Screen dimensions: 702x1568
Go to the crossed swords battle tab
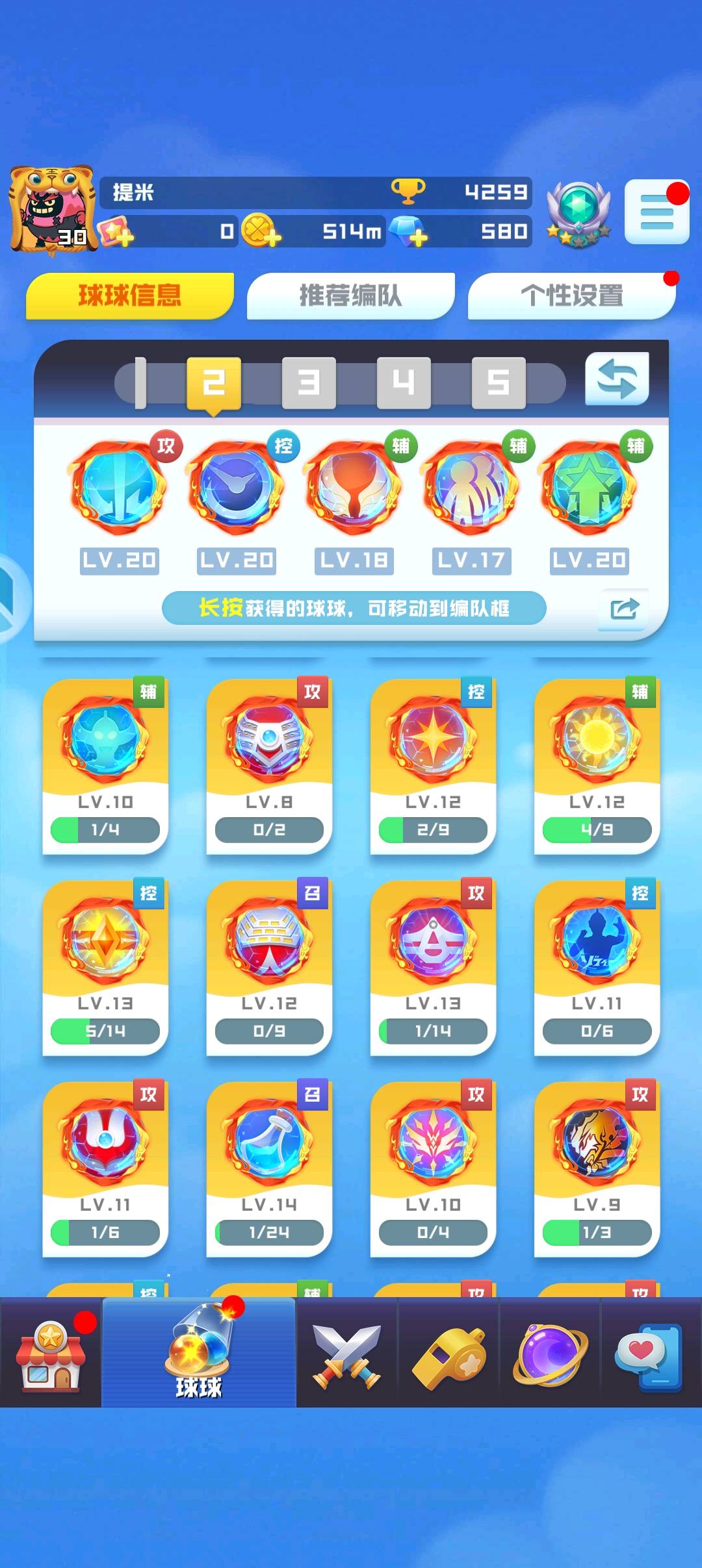346,1354
